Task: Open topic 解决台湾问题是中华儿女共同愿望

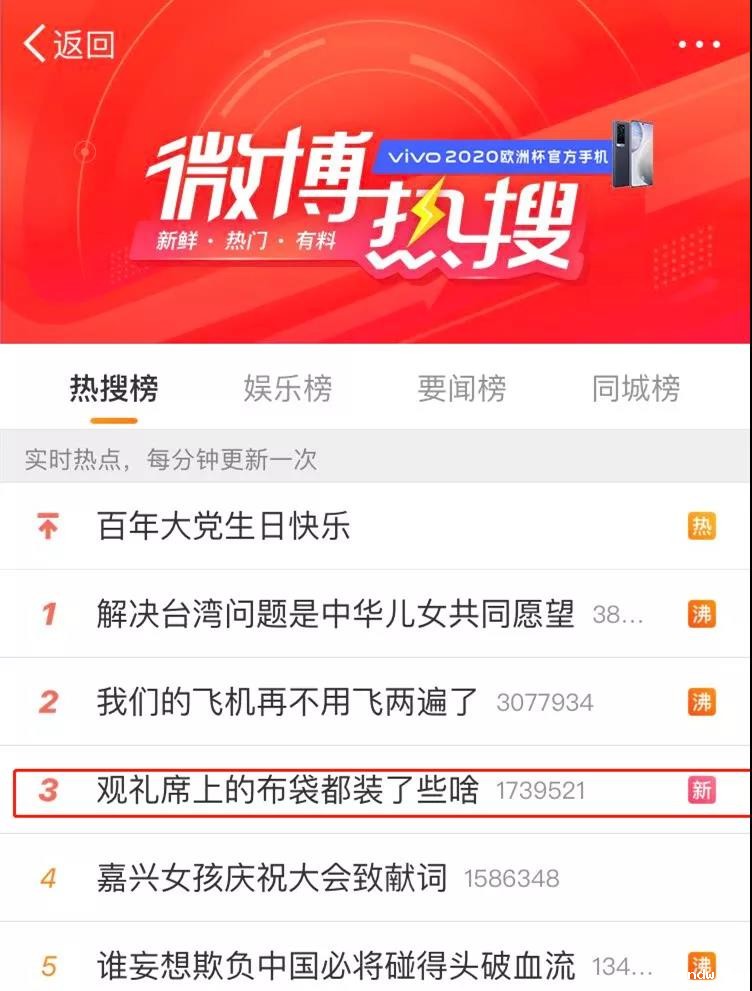Action: (x=336, y=614)
